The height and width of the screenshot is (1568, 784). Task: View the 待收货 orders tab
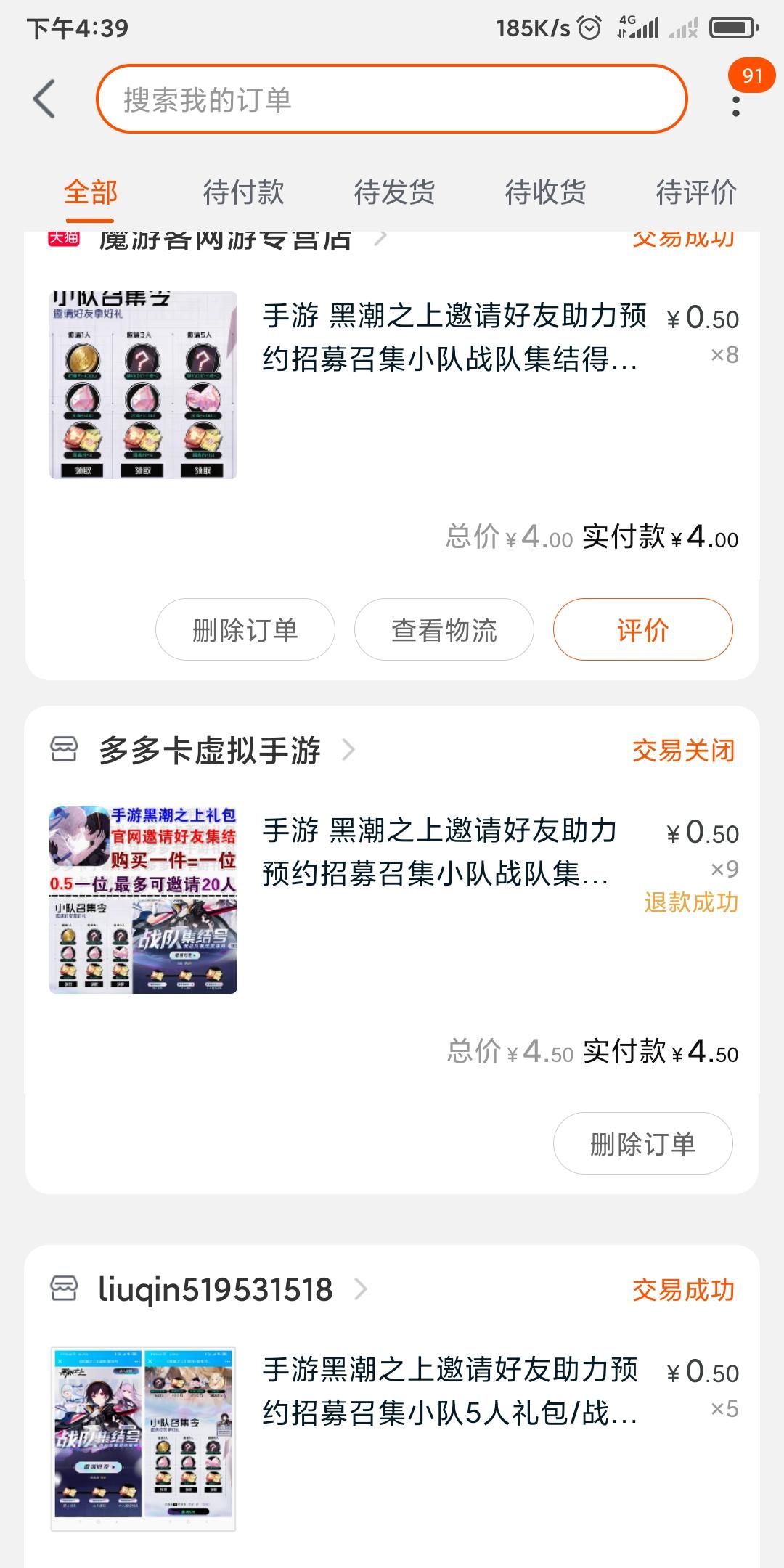(545, 193)
